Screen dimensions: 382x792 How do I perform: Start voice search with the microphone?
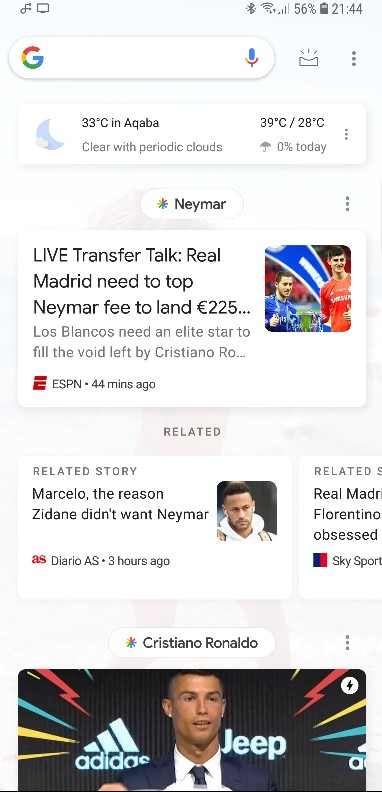(x=251, y=58)
